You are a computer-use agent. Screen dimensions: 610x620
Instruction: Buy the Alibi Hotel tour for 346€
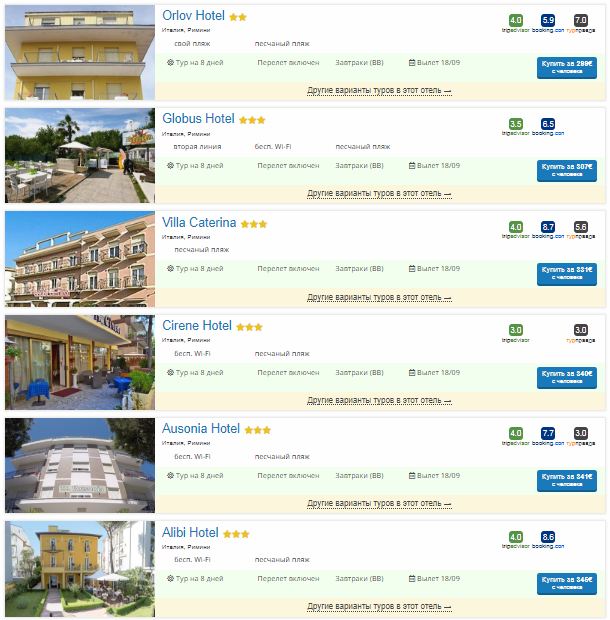(566, 582)
